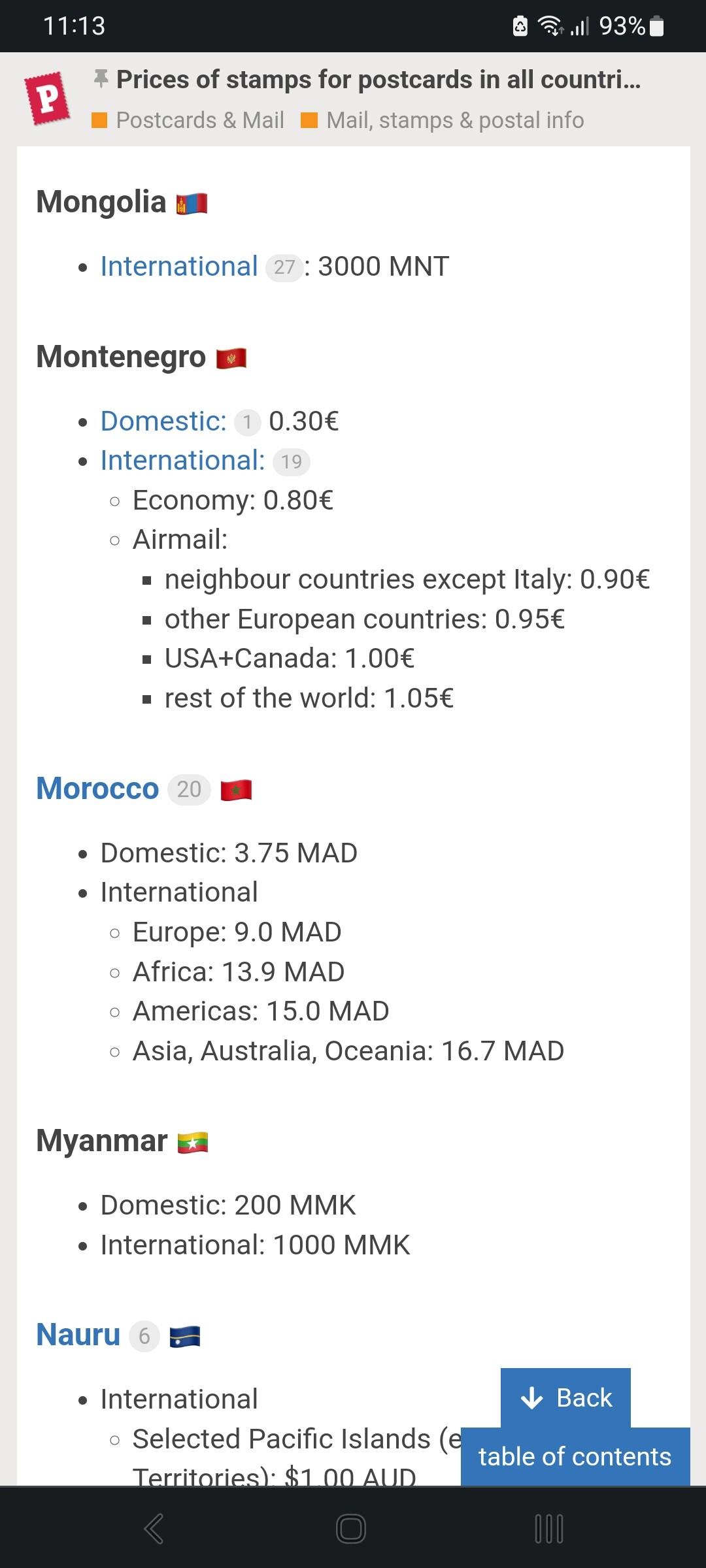Open Montenegro's Domestic link
Image resolution: width=706 pixels, height=1568 pixels.
[x=163, y=421]
